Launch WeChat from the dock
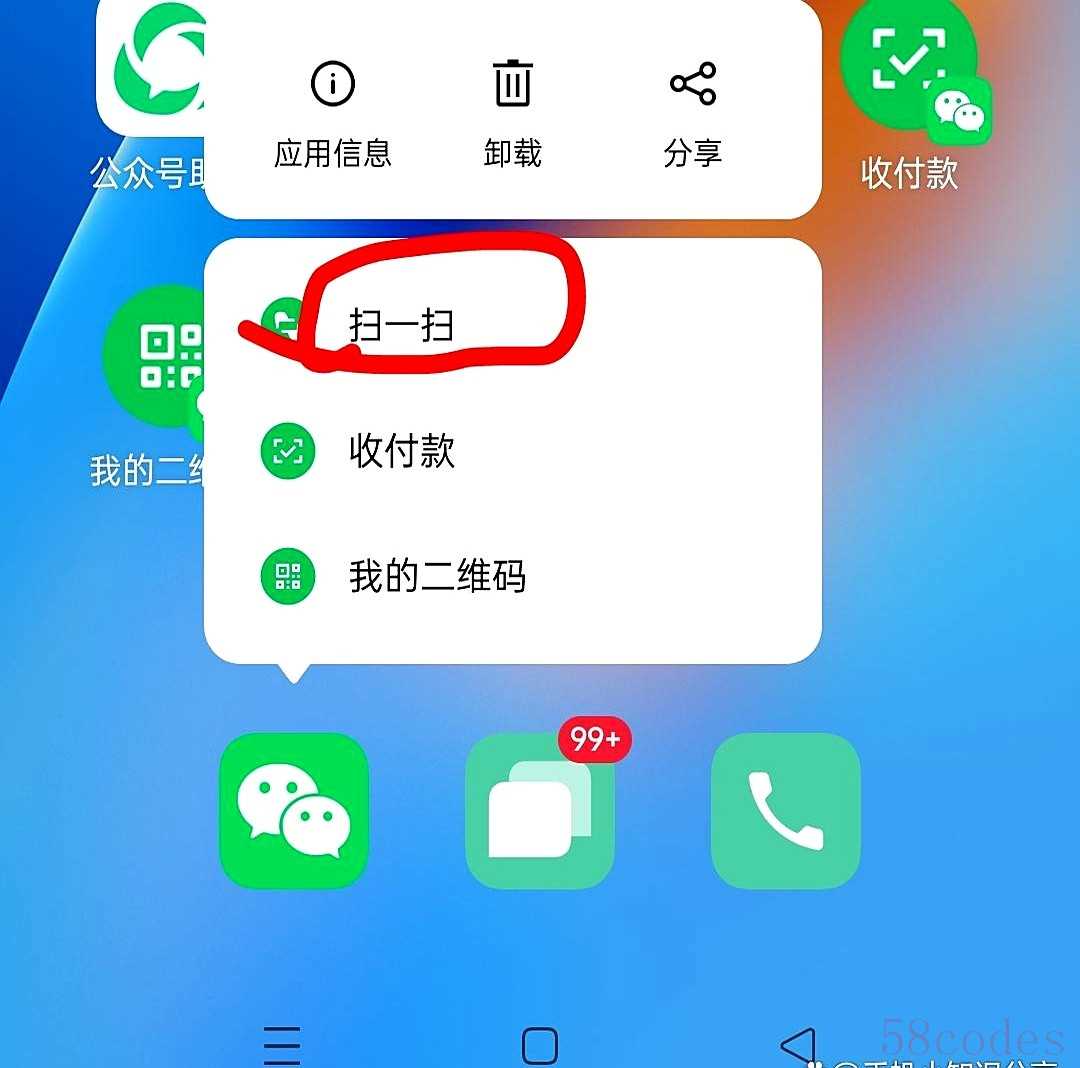The width and height of the screenshot is (1080, 1068). (x=294, y=810)
